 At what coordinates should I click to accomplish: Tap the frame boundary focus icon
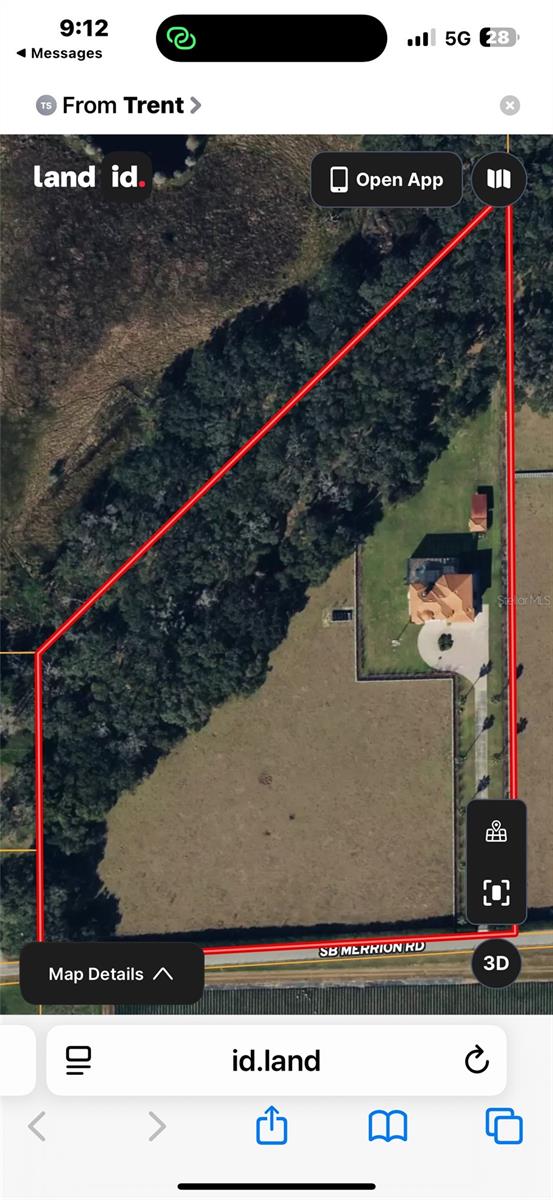coord(496,892)
